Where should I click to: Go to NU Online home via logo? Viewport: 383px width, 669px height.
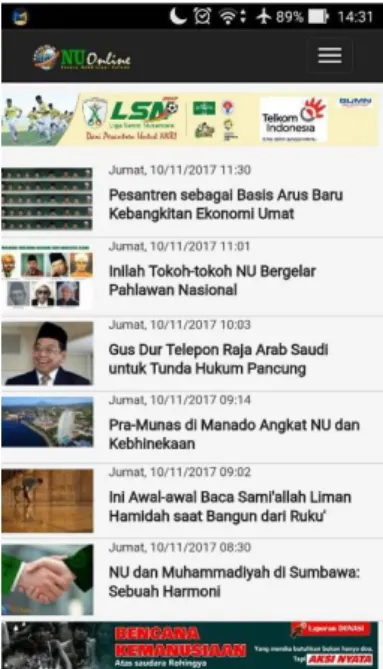click(81, 58)
